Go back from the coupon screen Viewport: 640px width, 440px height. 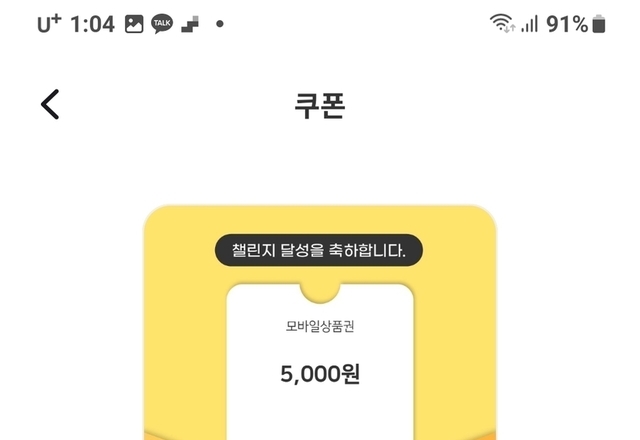[x=50, y=105]
